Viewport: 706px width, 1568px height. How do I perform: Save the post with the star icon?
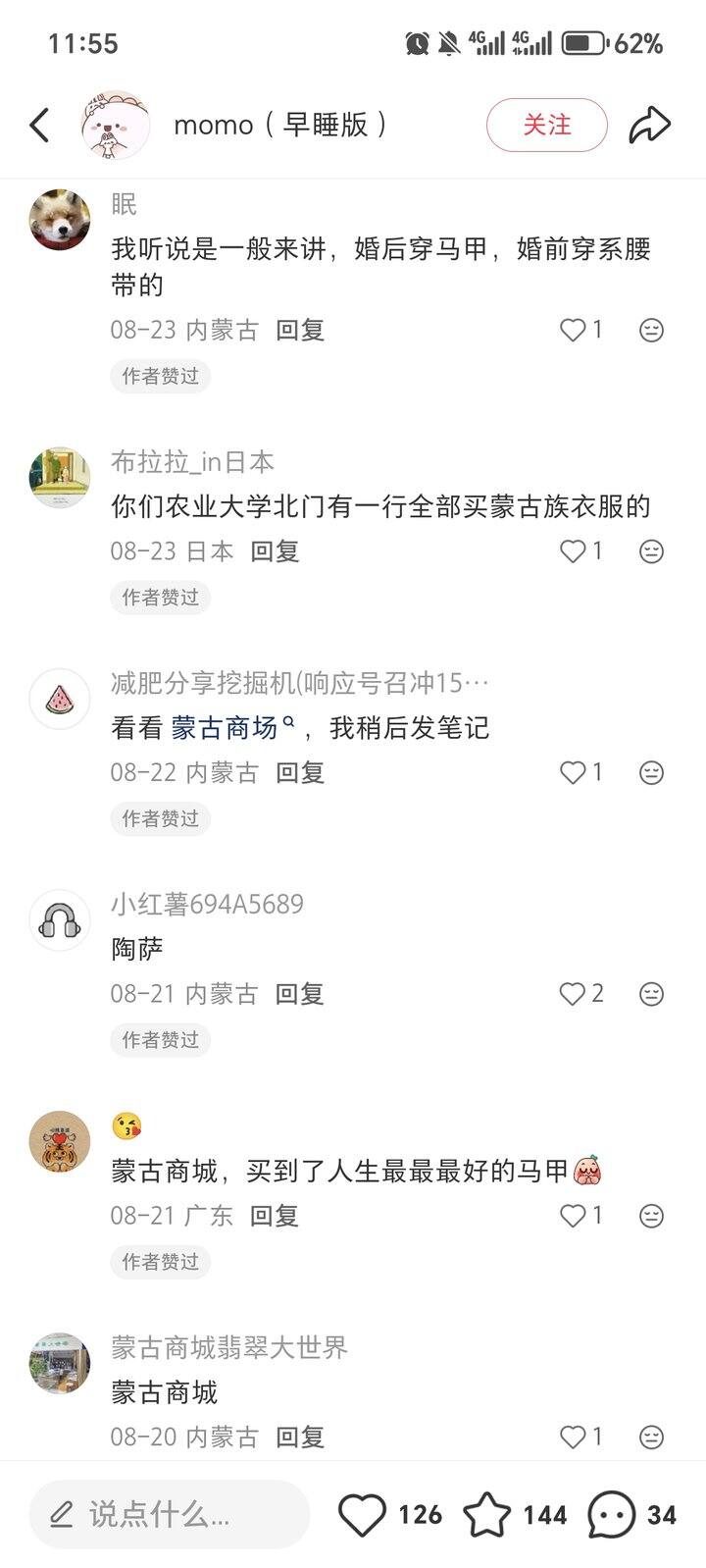(x=486, y=1514)
